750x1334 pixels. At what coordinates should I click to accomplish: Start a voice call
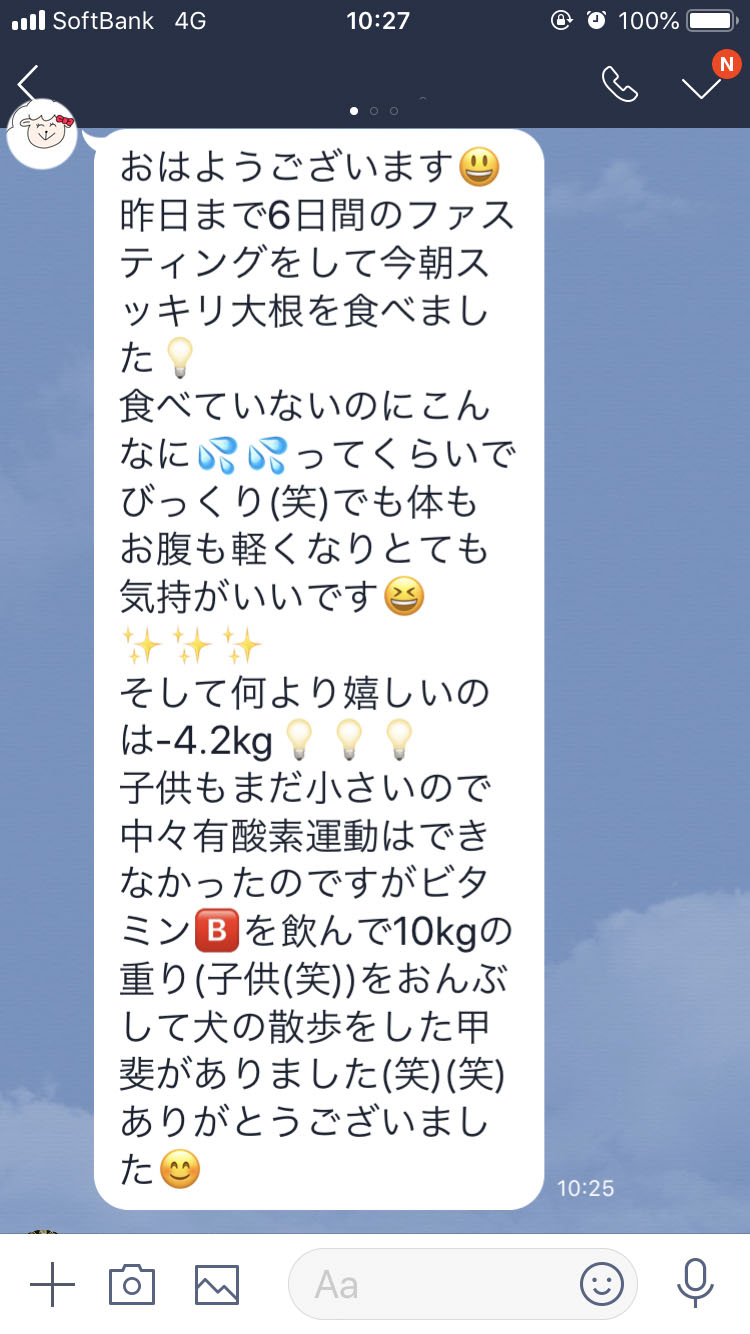coord(619,85)
